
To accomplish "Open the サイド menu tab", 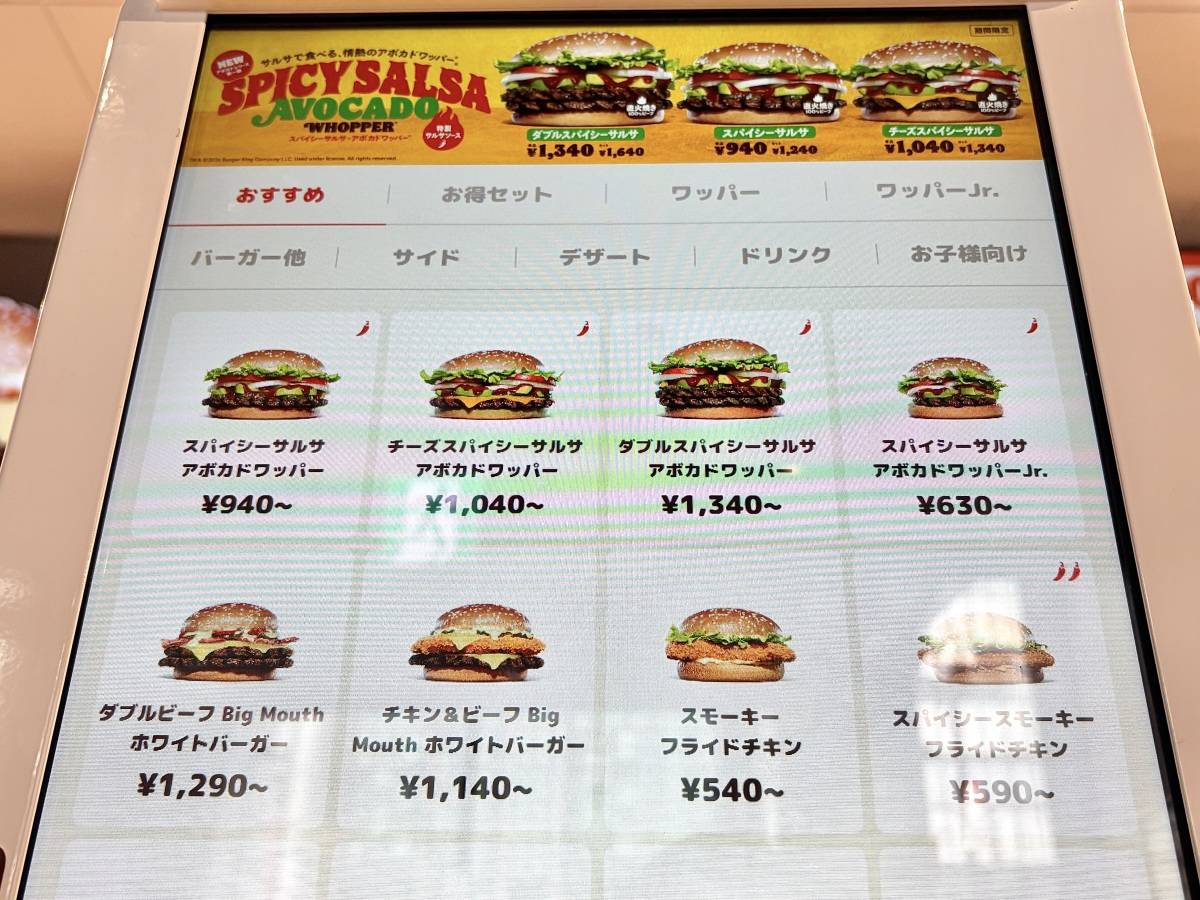I will [x=427, y=257].
